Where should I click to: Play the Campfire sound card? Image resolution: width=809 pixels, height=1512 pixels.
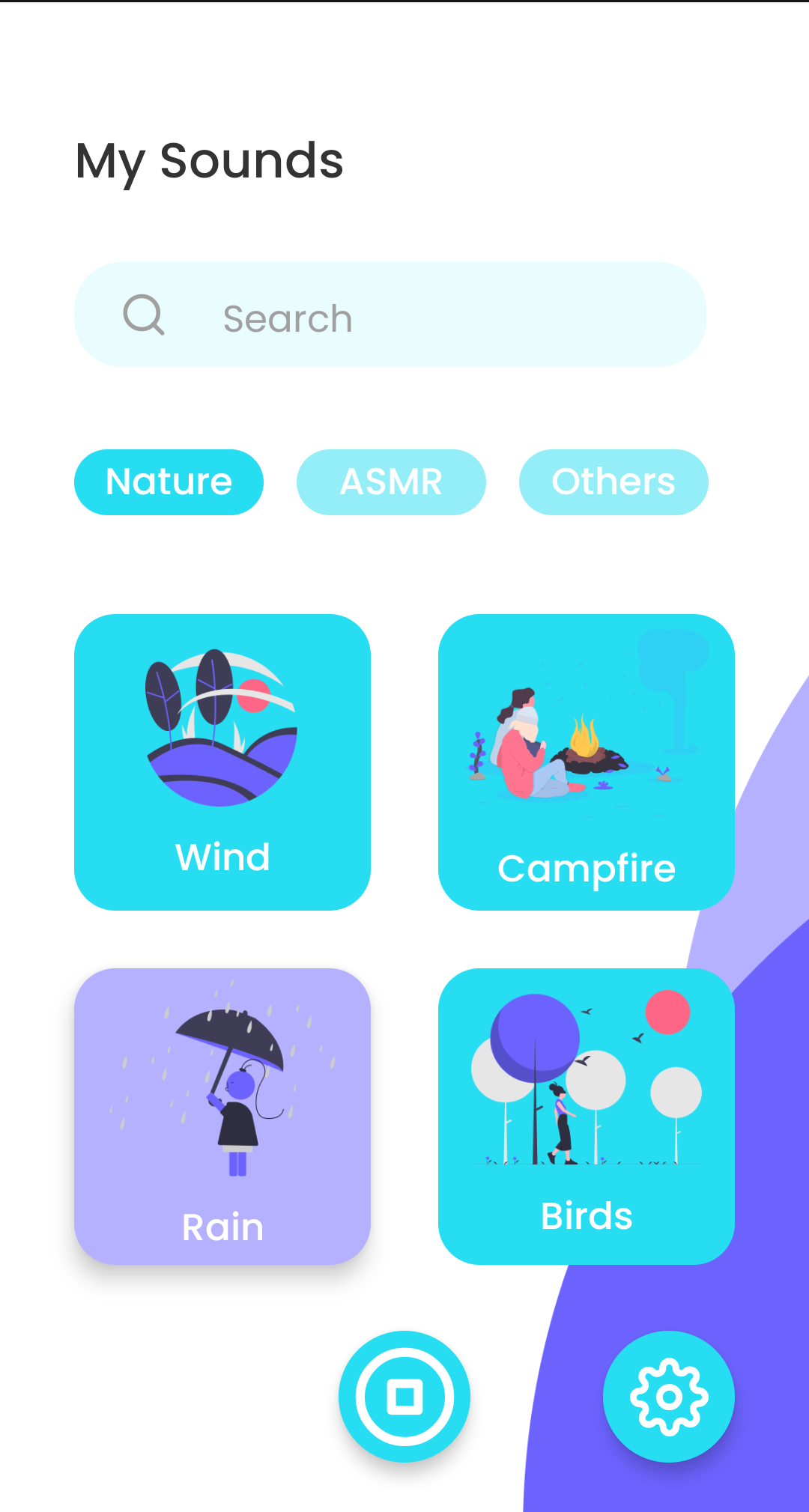(x=586, y=762)
